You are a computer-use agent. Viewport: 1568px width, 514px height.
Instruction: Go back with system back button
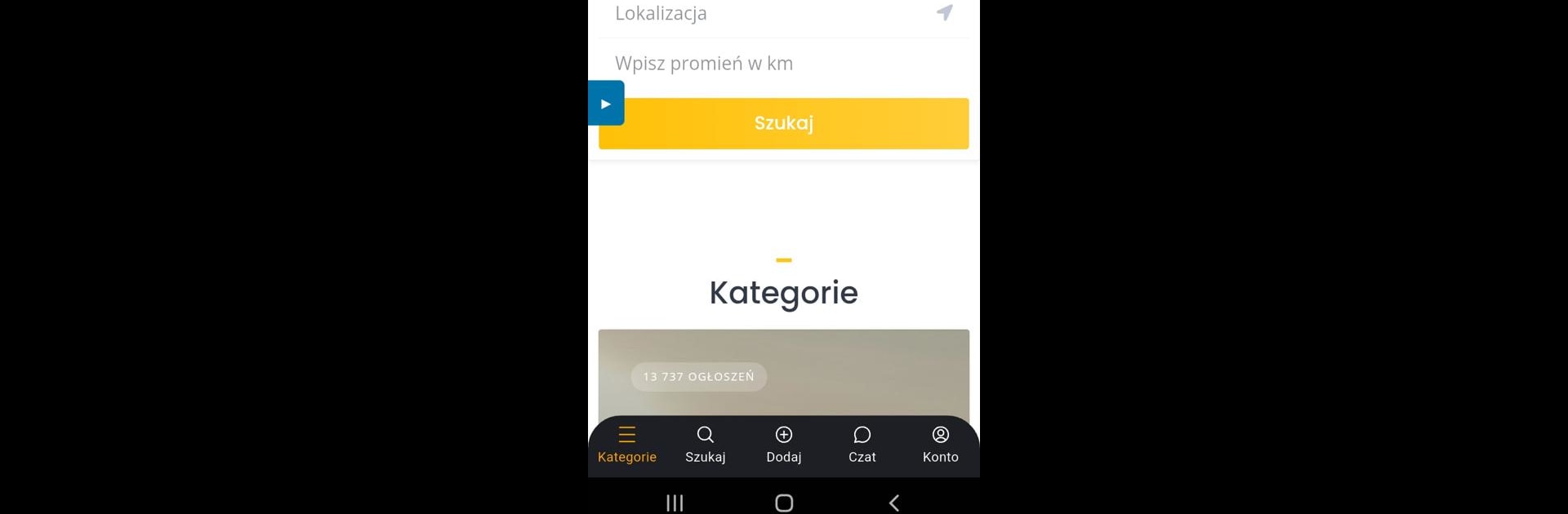(894, 503)
